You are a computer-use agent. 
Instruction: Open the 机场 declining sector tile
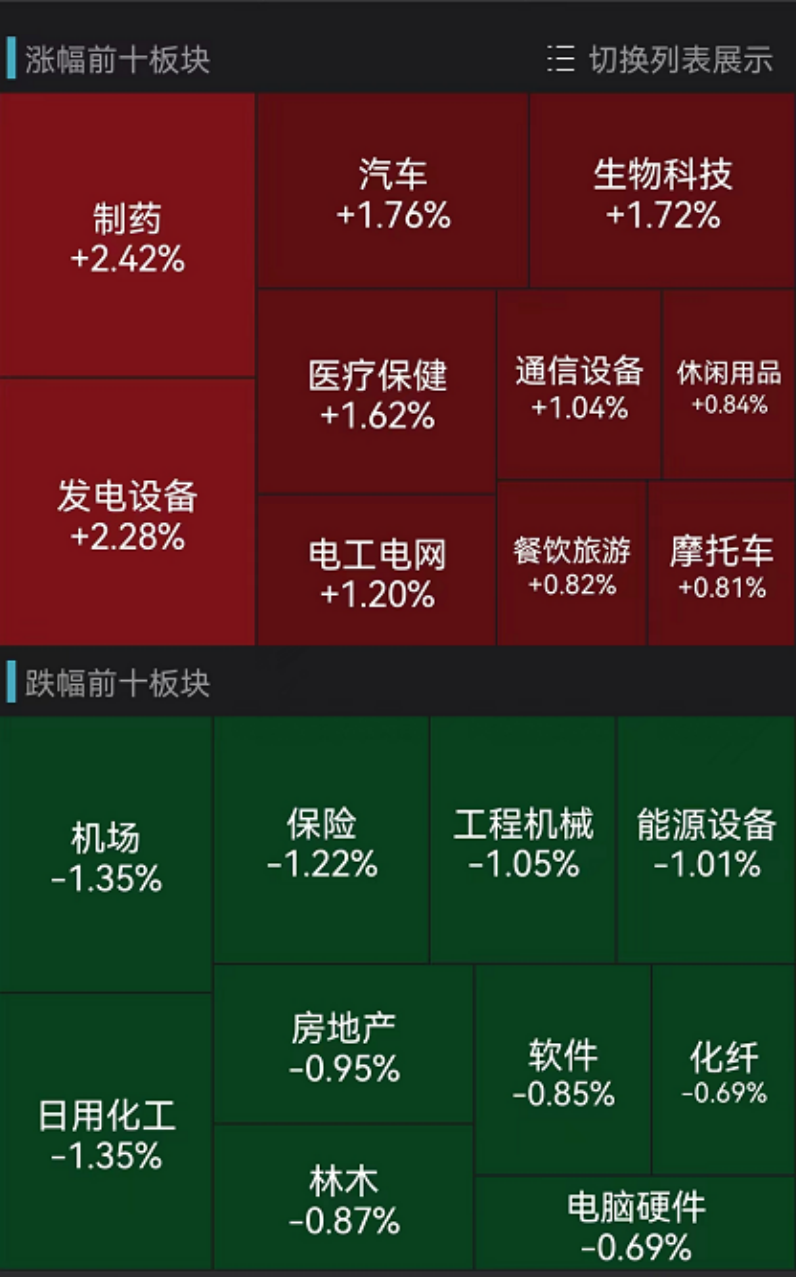point(106,854)
